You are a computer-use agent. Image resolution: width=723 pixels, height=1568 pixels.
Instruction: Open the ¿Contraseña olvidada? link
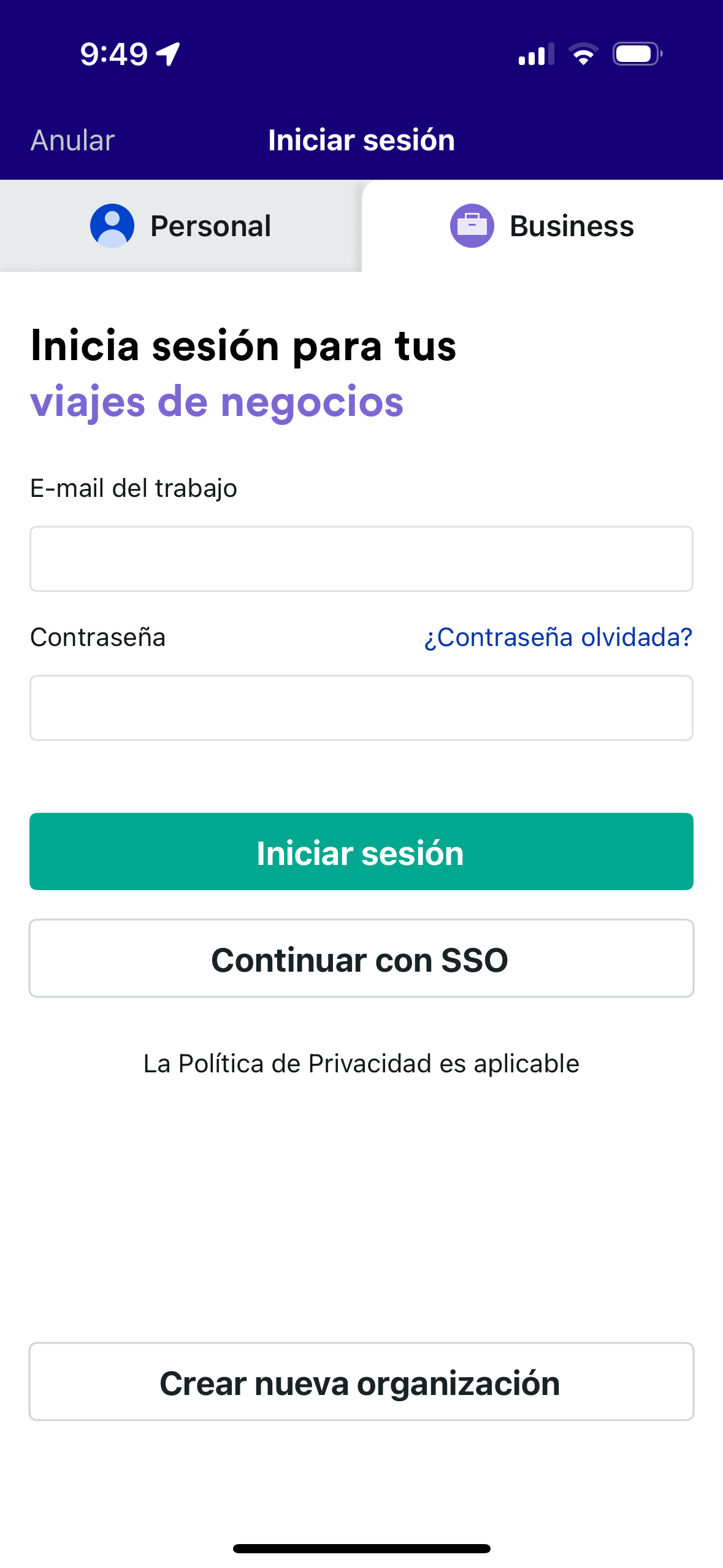(558, 637)
